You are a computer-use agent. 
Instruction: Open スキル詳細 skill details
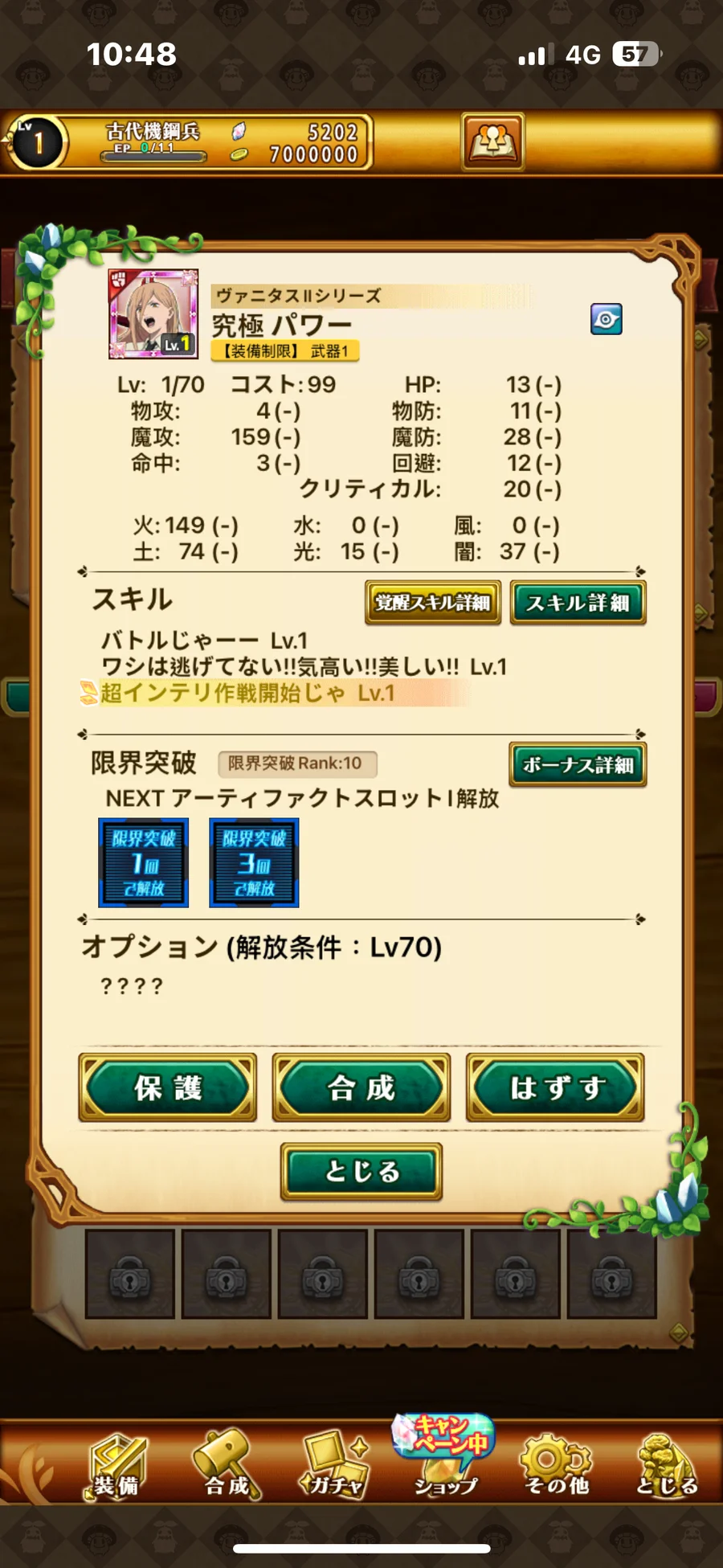(x=578, y=603)
